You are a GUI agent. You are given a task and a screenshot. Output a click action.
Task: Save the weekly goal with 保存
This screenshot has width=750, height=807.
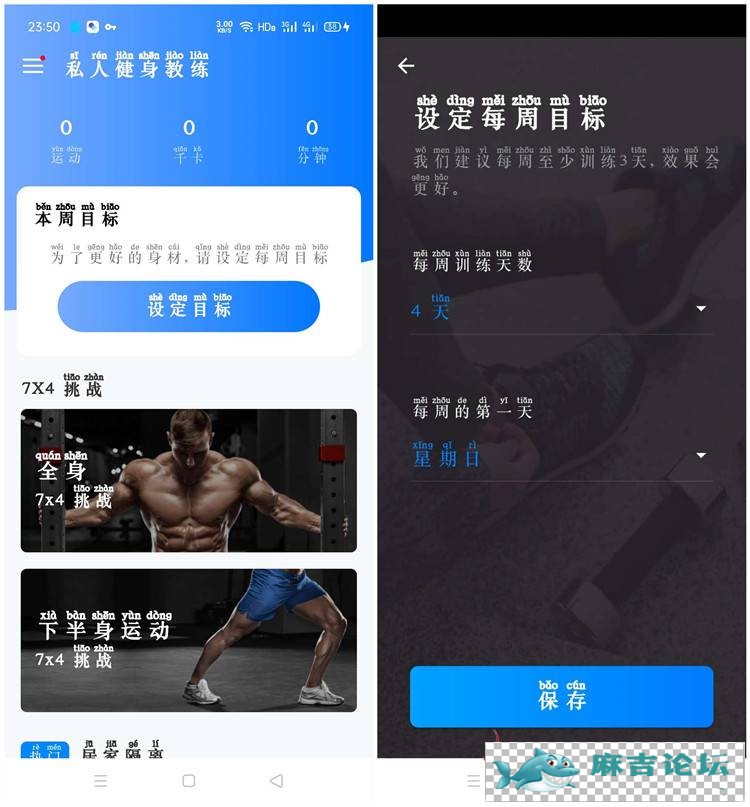tap(561, 697)
